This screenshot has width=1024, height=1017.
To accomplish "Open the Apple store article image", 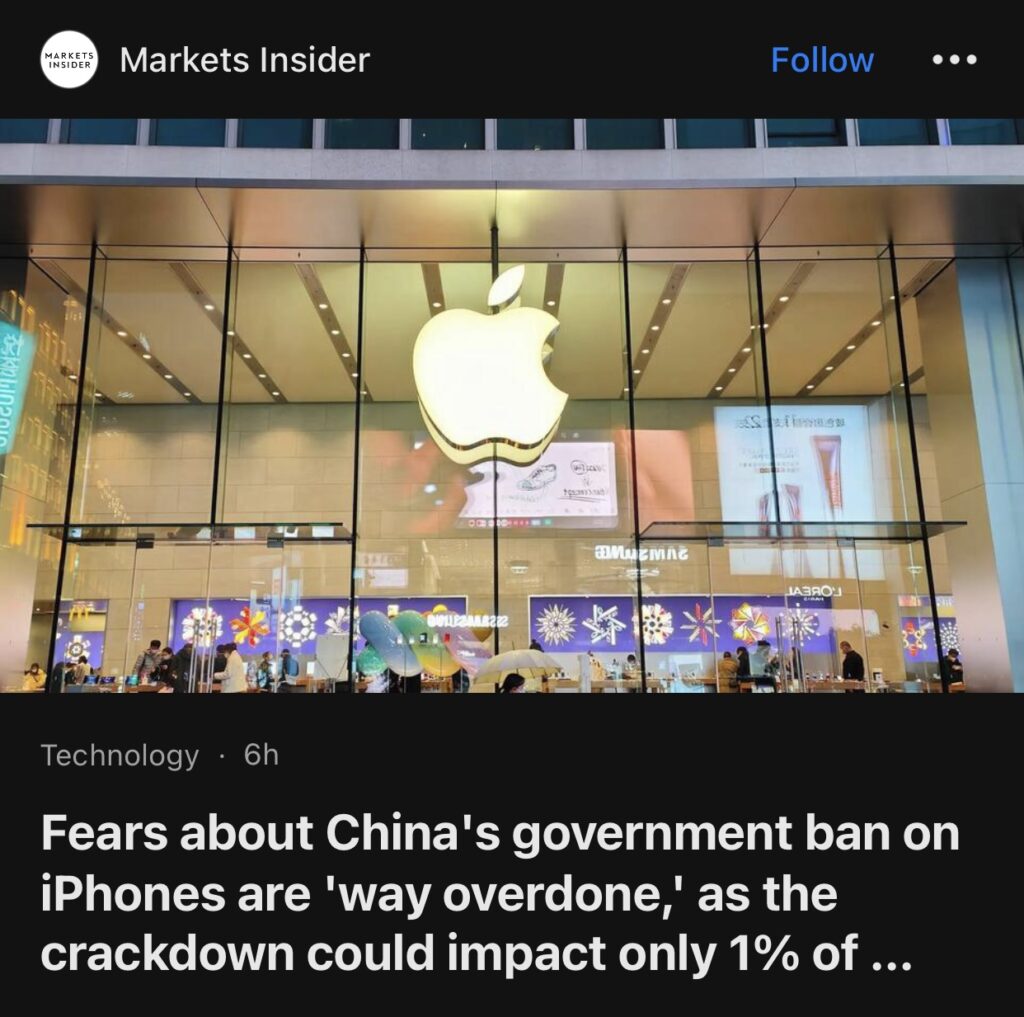I will (512, 405).
